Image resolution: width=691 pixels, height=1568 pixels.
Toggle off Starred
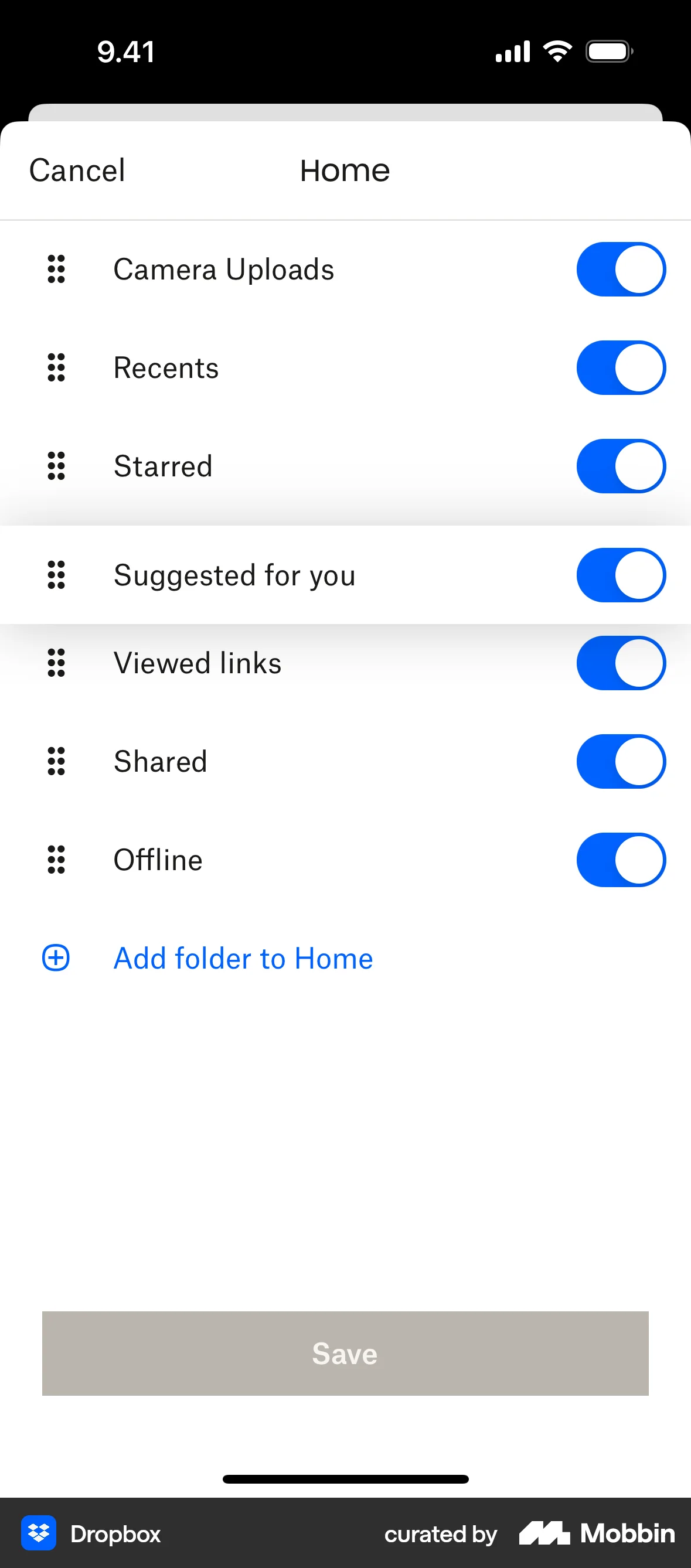click(x=621, y=466)
